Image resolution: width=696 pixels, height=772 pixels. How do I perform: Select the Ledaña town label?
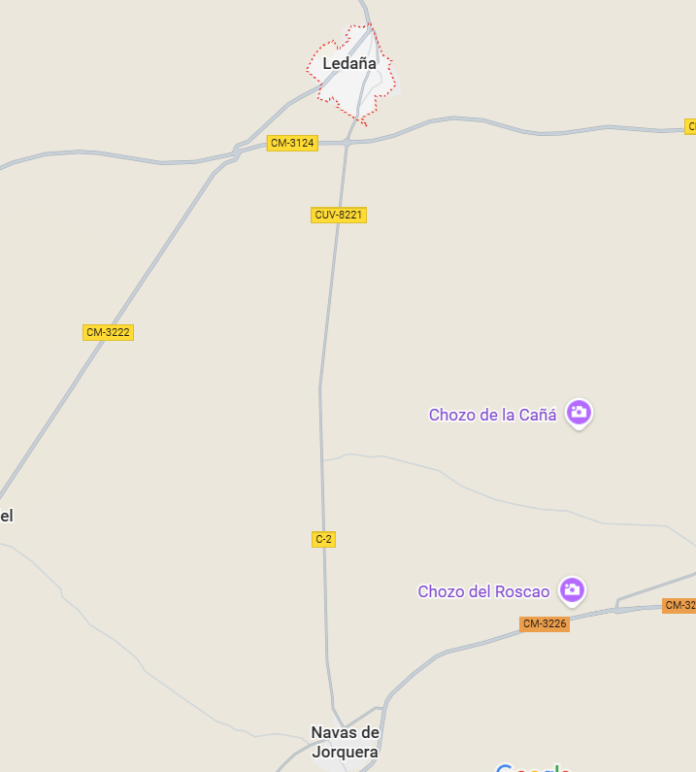(349, 63)
